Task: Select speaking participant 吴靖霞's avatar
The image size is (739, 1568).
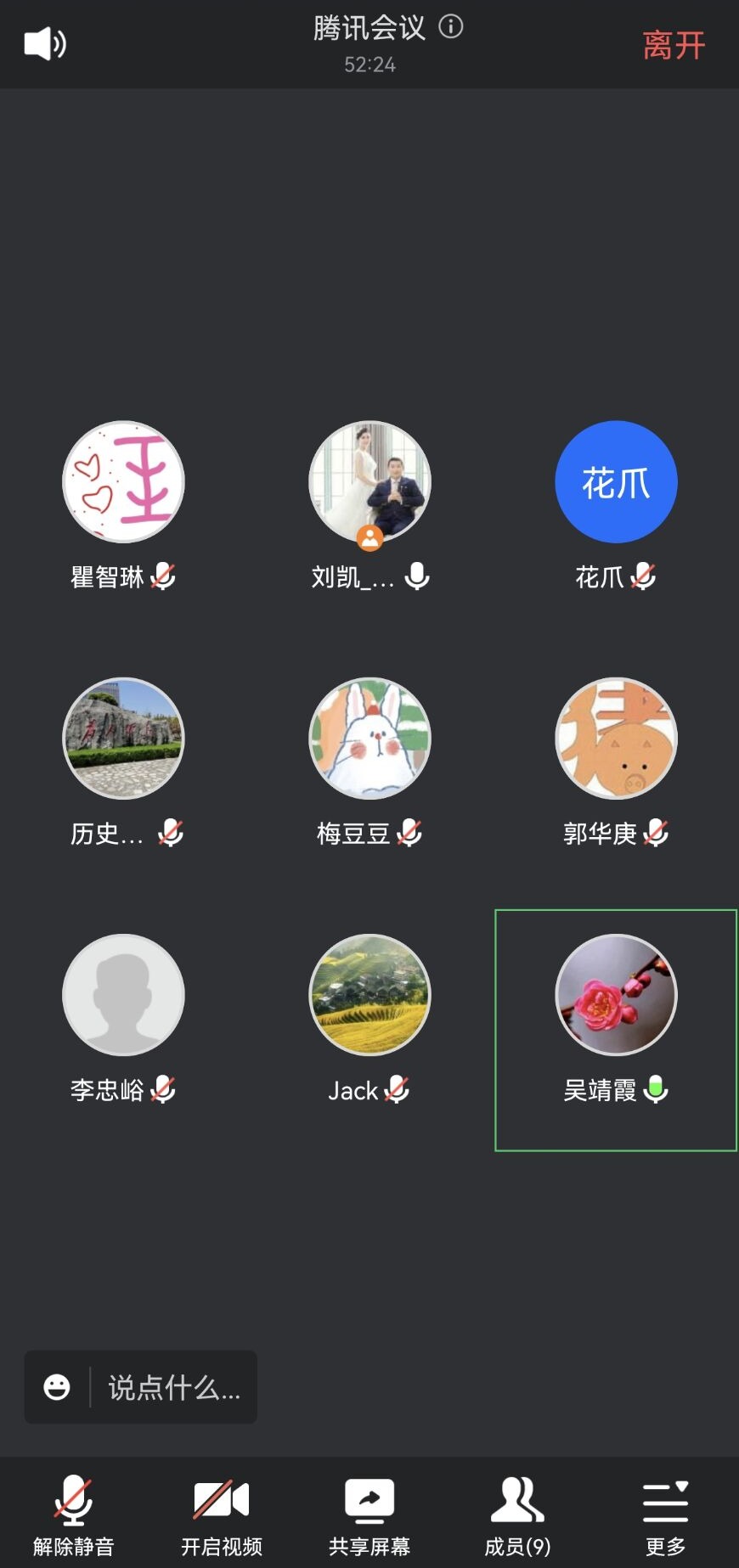Action: (x=616, y=994)
